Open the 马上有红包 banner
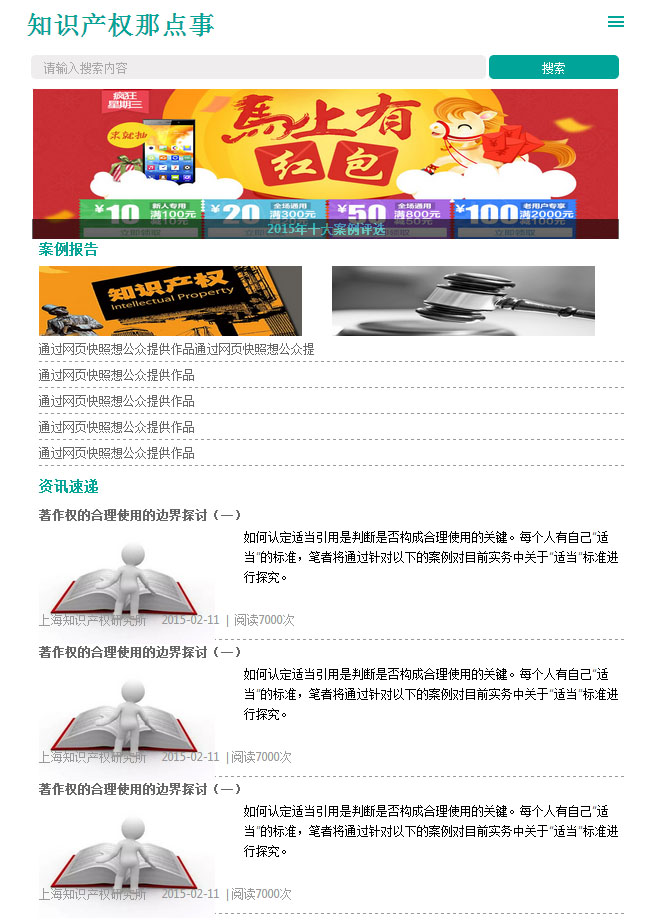650x920 pixels. [x=325, y=155]
